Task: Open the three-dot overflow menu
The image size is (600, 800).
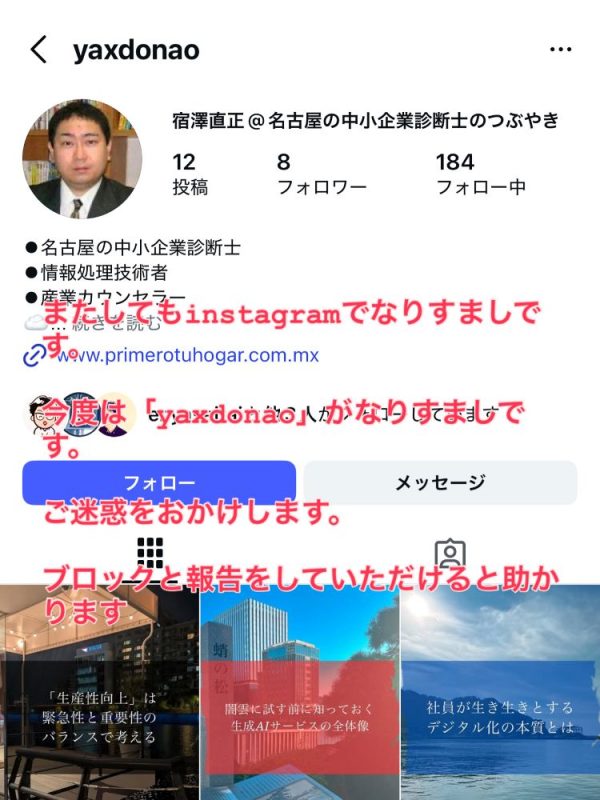Action: click(x=561, y=50)
